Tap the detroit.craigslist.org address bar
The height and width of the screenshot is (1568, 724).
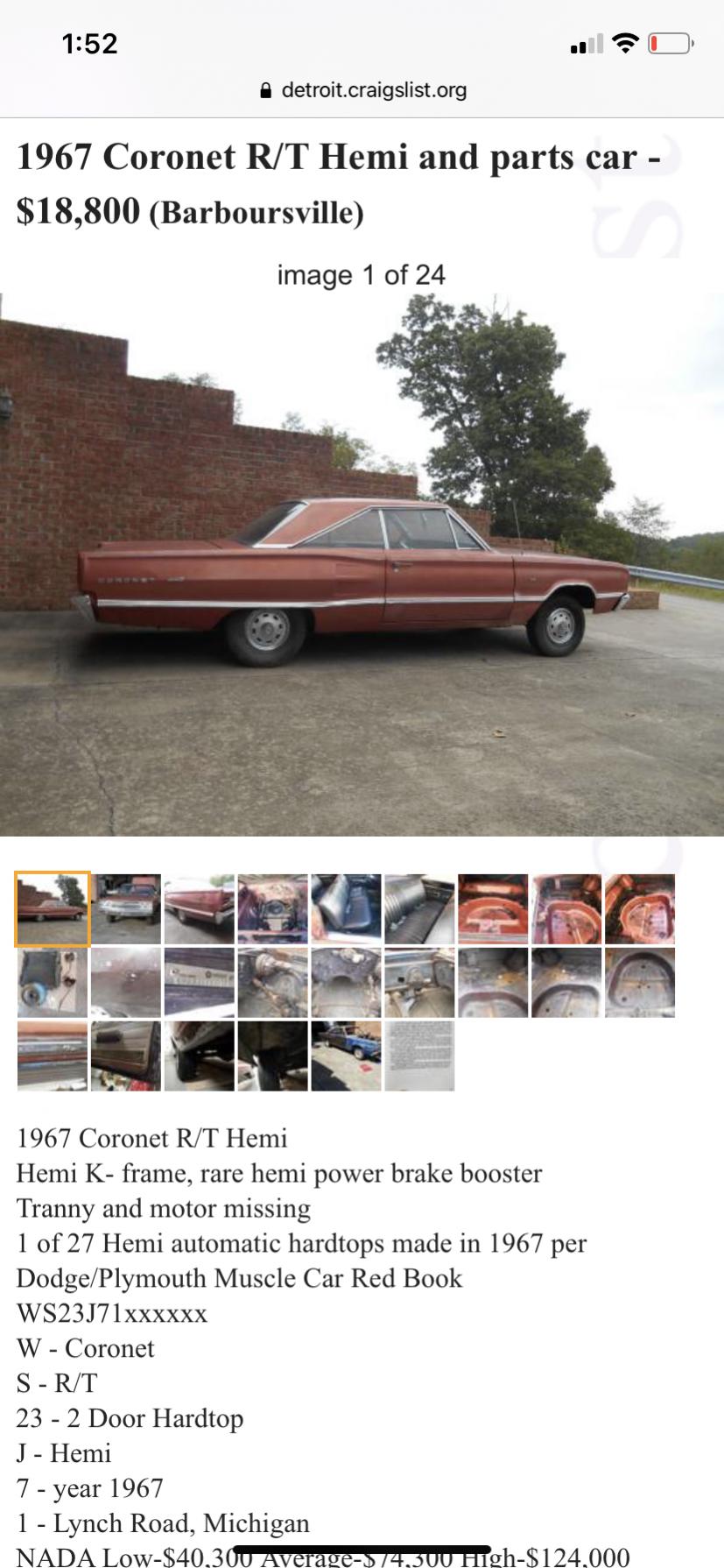[362, 90]
